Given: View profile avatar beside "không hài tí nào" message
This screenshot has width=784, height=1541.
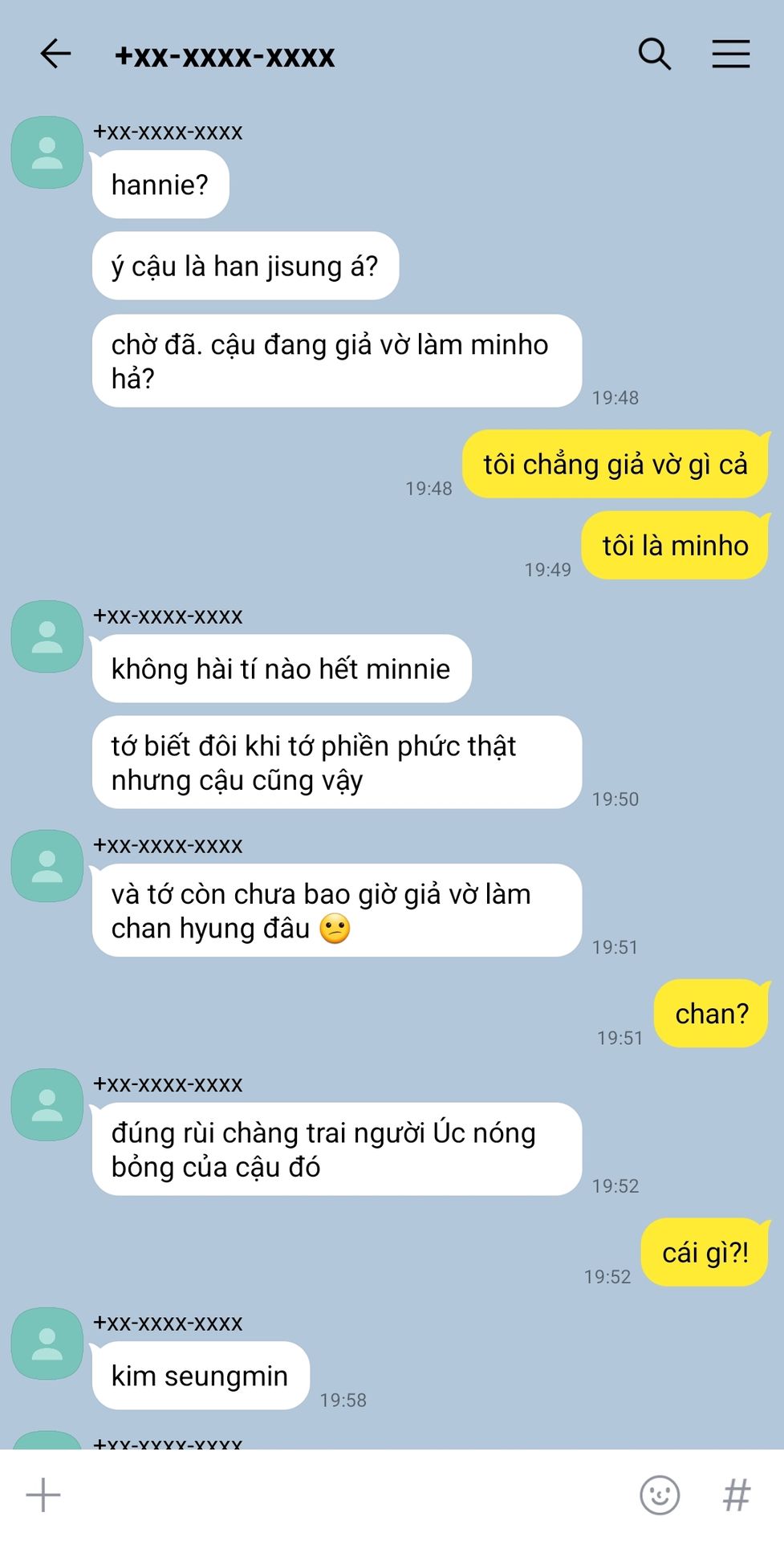Looking at the screenshot, I should (47, 636).
